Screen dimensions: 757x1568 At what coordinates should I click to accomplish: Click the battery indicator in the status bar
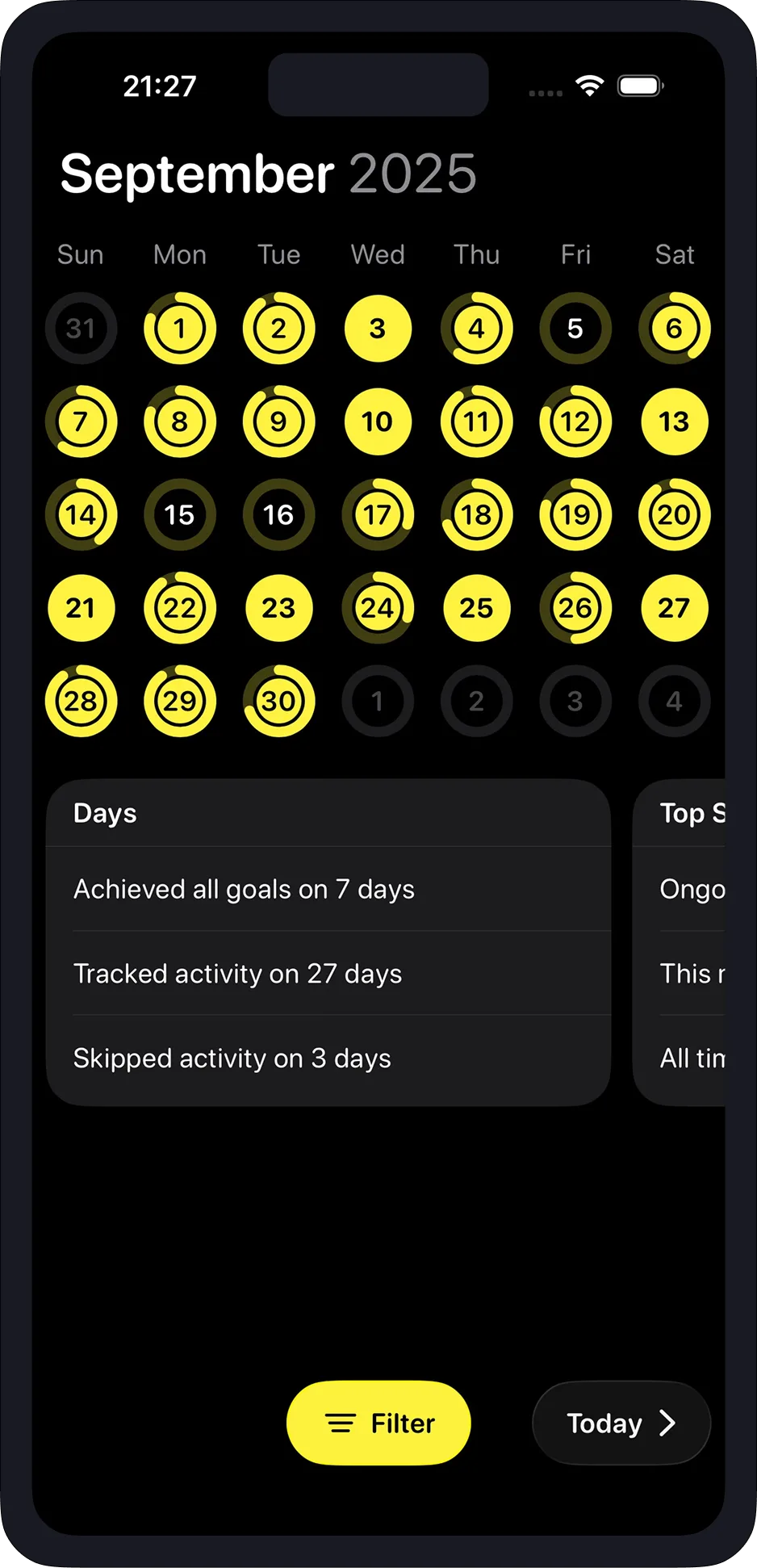tap(640, 84)
